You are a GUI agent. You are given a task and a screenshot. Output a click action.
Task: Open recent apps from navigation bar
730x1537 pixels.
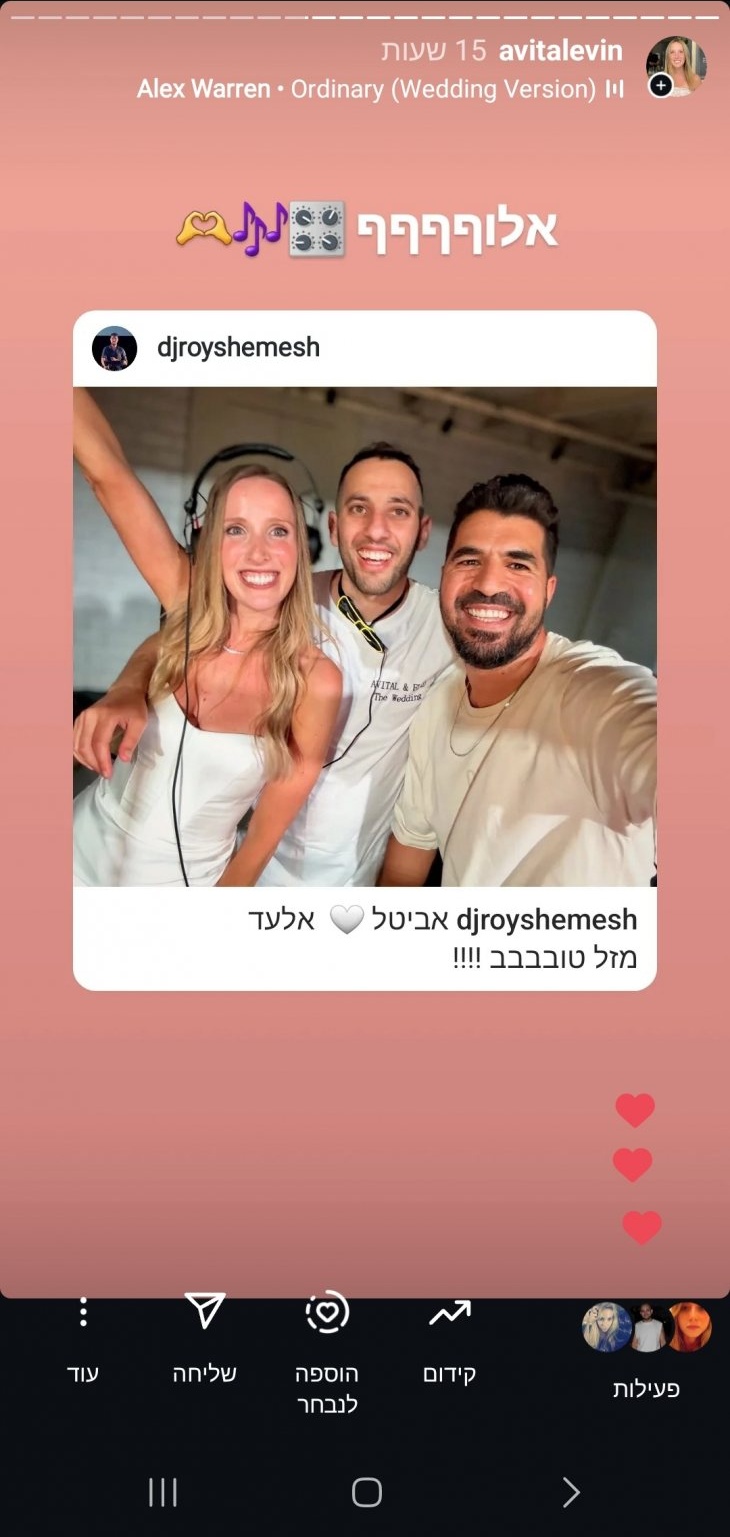(x=163, y=1493)
